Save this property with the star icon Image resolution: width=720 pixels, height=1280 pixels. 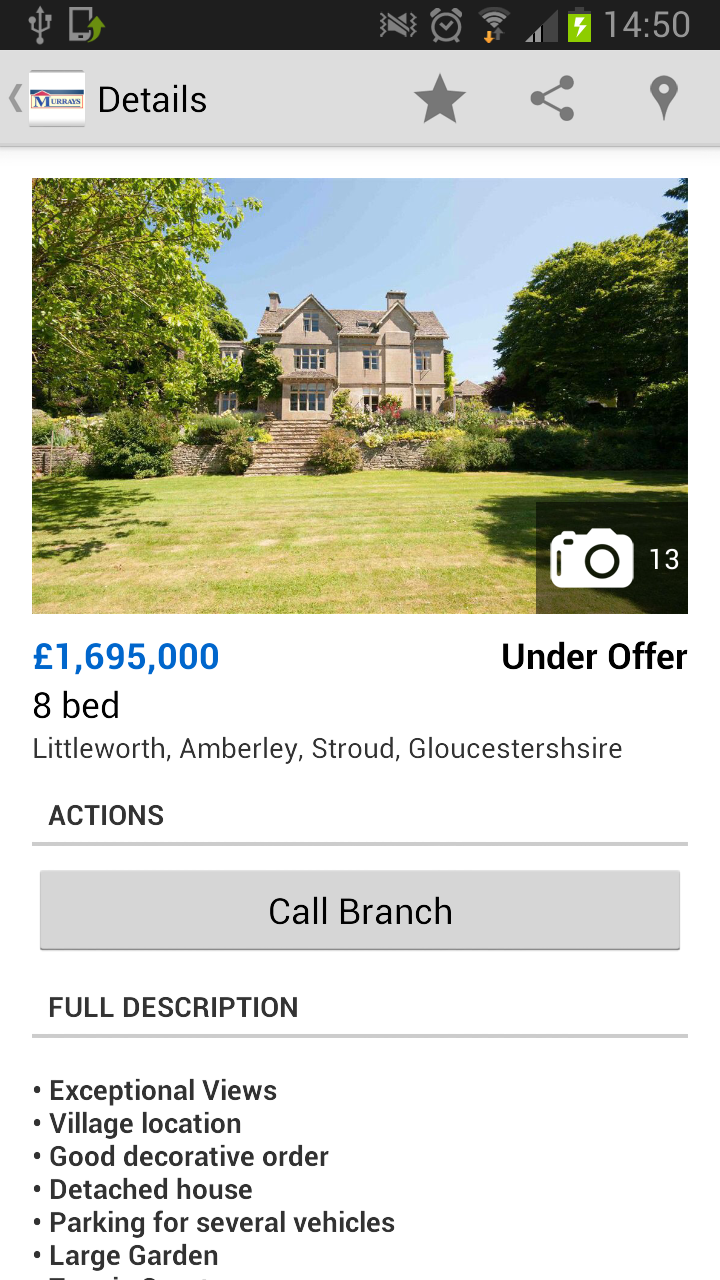tap(440, 99)
